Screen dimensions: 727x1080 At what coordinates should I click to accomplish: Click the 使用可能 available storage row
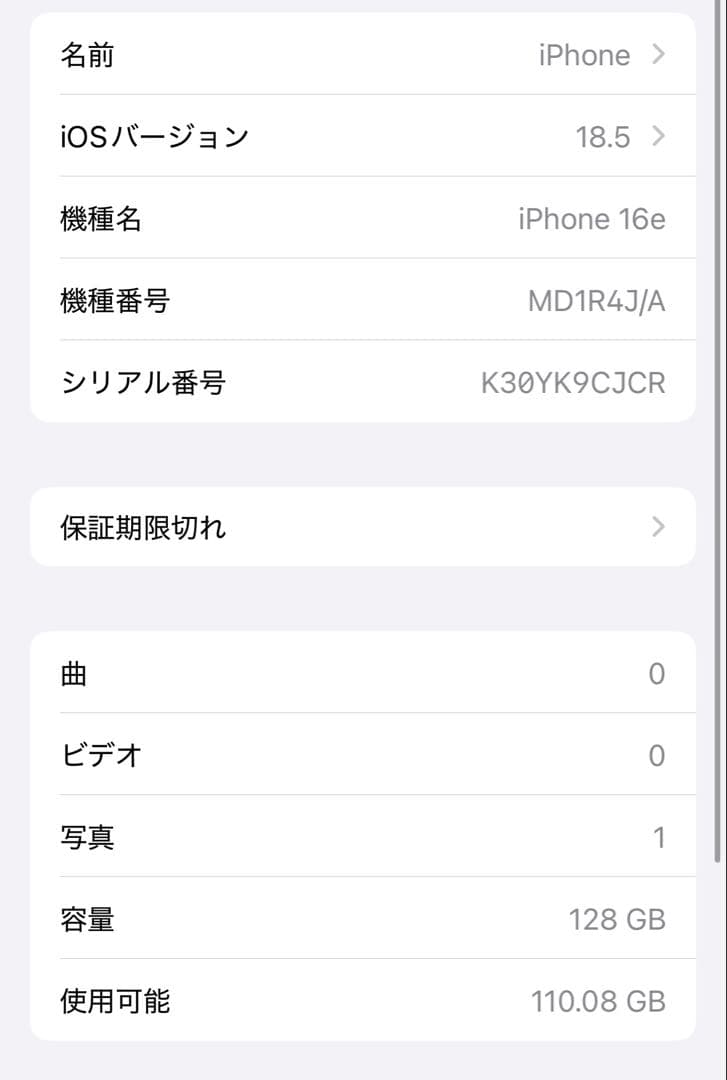pos(363,1001)
